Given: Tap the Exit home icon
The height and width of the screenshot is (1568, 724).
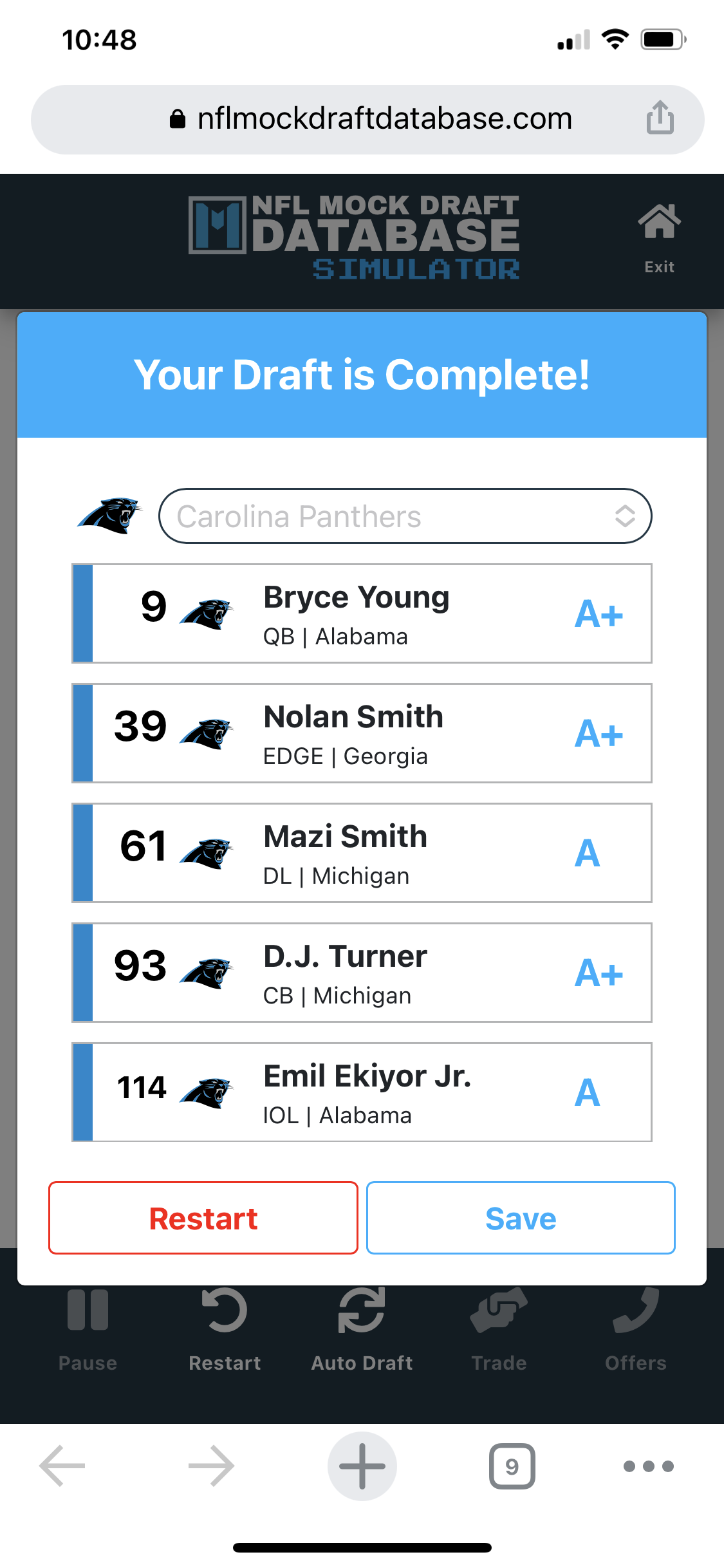Looking at the screenshot, I should pyautogui.click(x=659, y=238).
